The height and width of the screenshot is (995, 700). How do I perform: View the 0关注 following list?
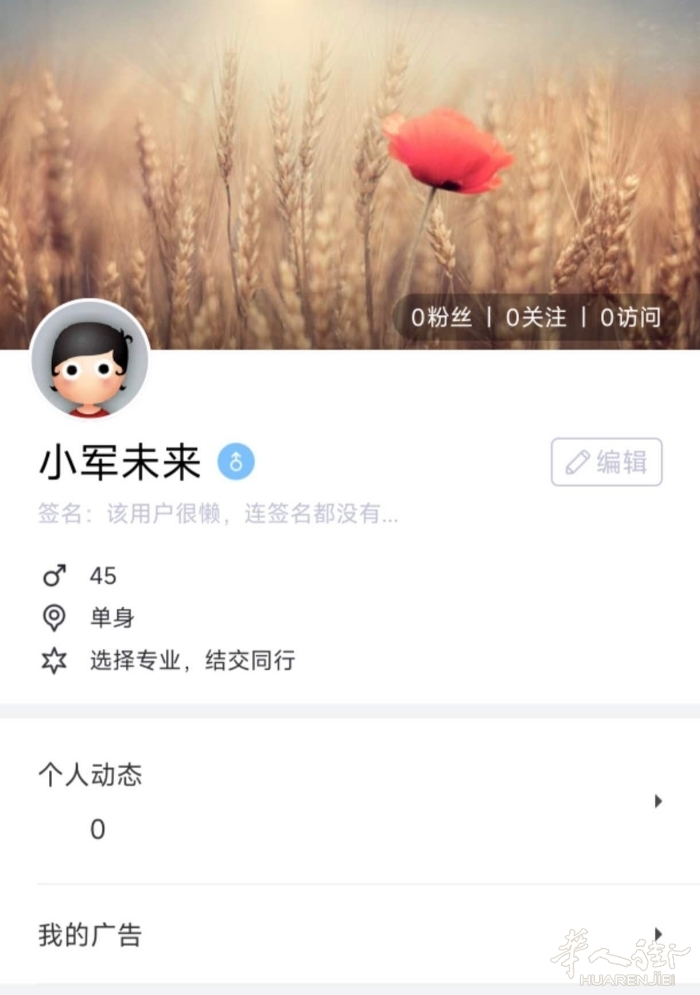point(536,318)
